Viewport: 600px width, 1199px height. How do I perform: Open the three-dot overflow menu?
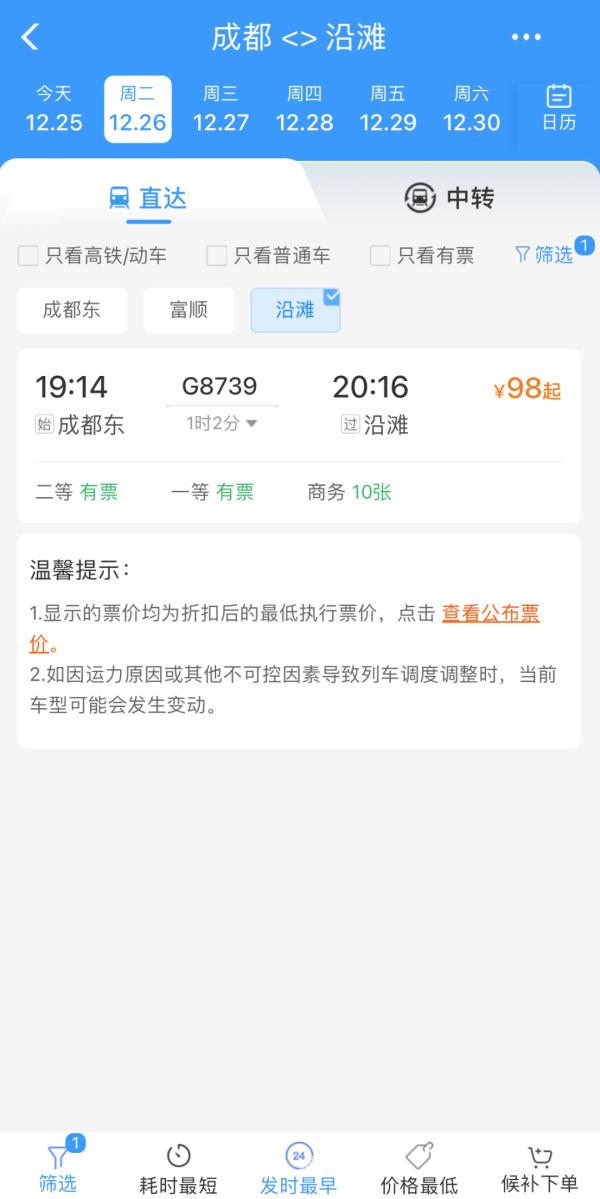(526, 38)
